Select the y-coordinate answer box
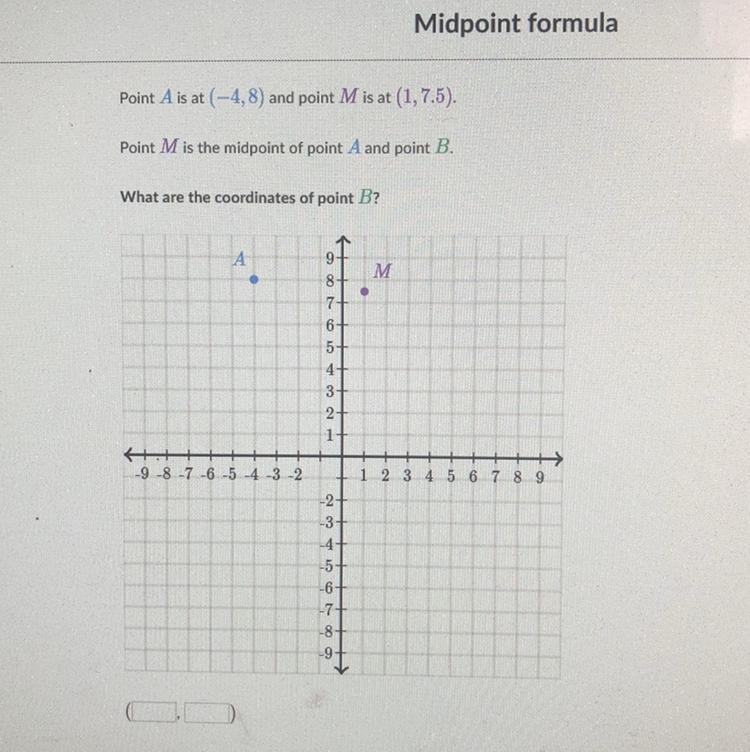This screenshot has width=750, height=752. (x=206, y=713)
